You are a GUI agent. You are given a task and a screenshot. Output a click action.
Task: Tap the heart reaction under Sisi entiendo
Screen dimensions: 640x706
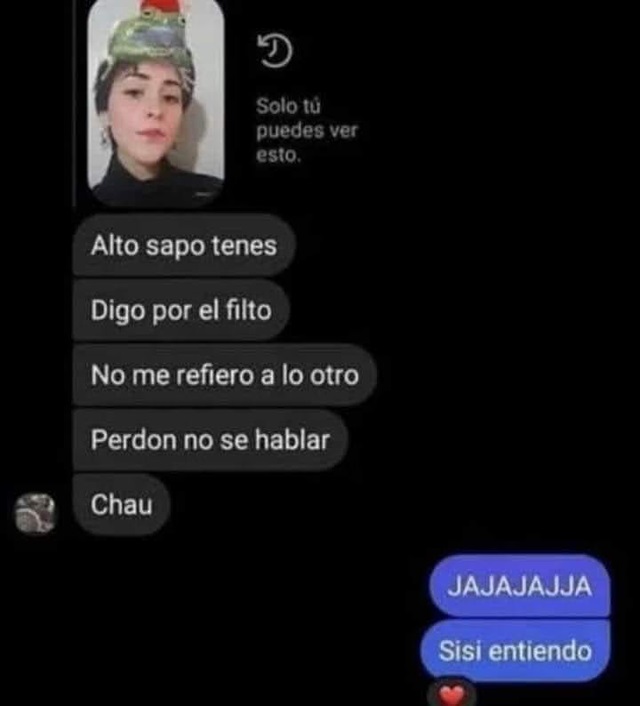(453, 693)
